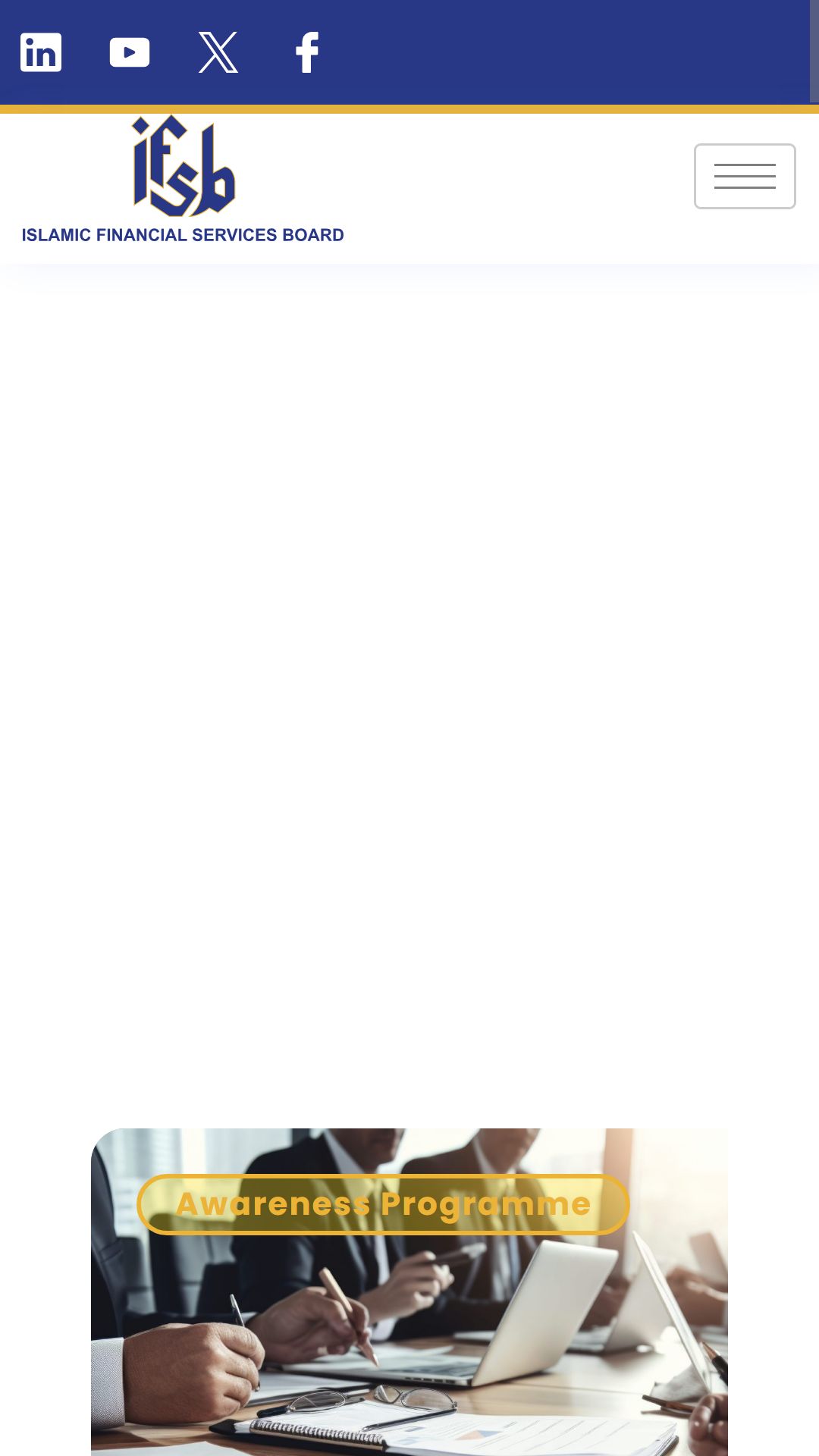This screenshot has height=1456, width=819.
Task: Open the X (Twitter) profile icon
Action: click(x=218, y=52)
